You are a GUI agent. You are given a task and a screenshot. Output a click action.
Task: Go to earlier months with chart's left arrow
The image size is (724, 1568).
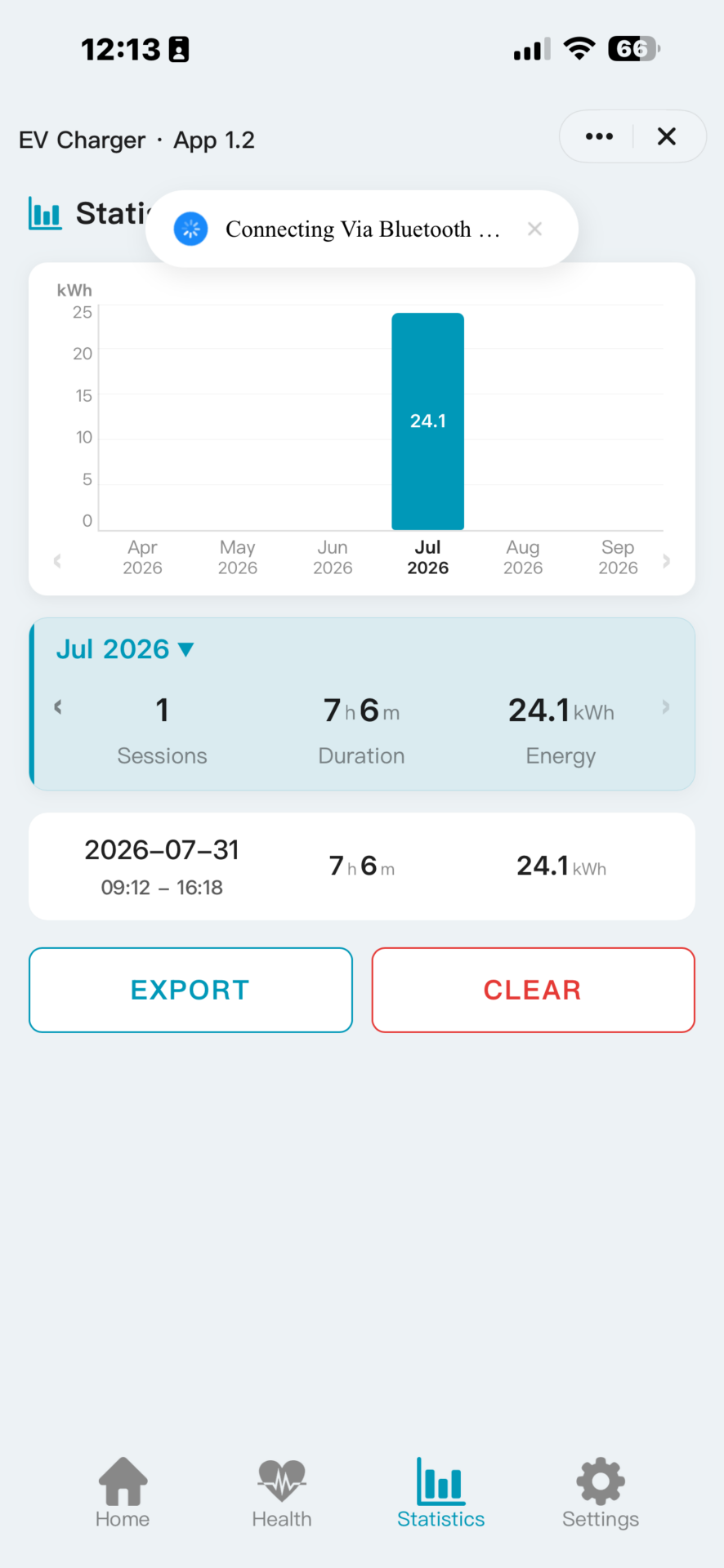[57, 561]
